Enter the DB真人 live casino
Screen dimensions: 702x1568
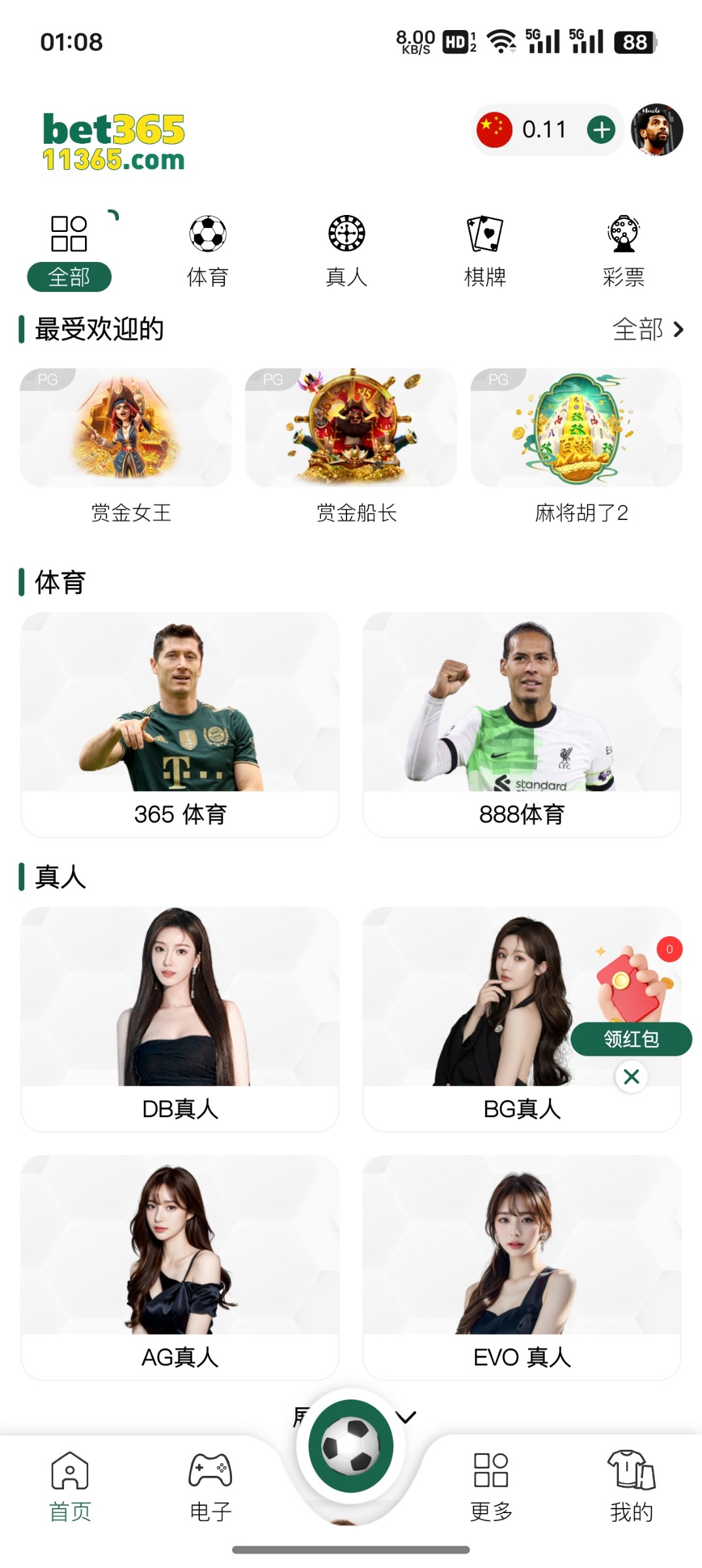click(x=180, y=1018)
